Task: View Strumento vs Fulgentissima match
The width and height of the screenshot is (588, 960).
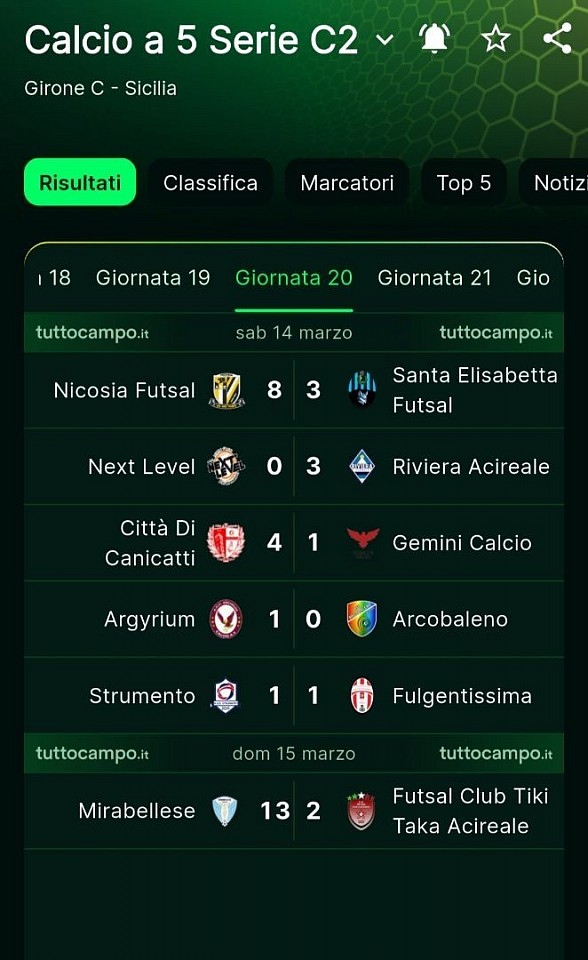Action: tap(294, 696)
